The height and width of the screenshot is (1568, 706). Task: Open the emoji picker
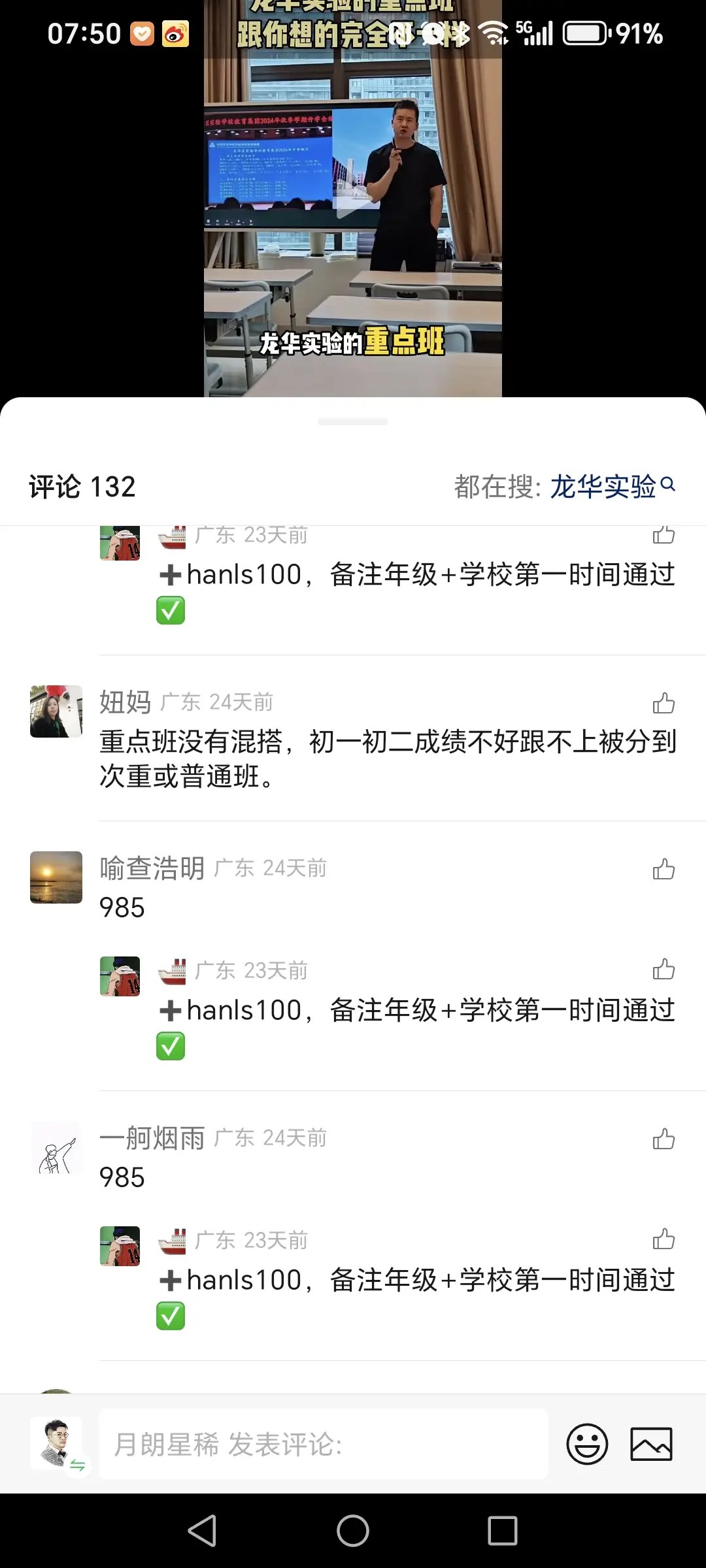pos(587,1444)
